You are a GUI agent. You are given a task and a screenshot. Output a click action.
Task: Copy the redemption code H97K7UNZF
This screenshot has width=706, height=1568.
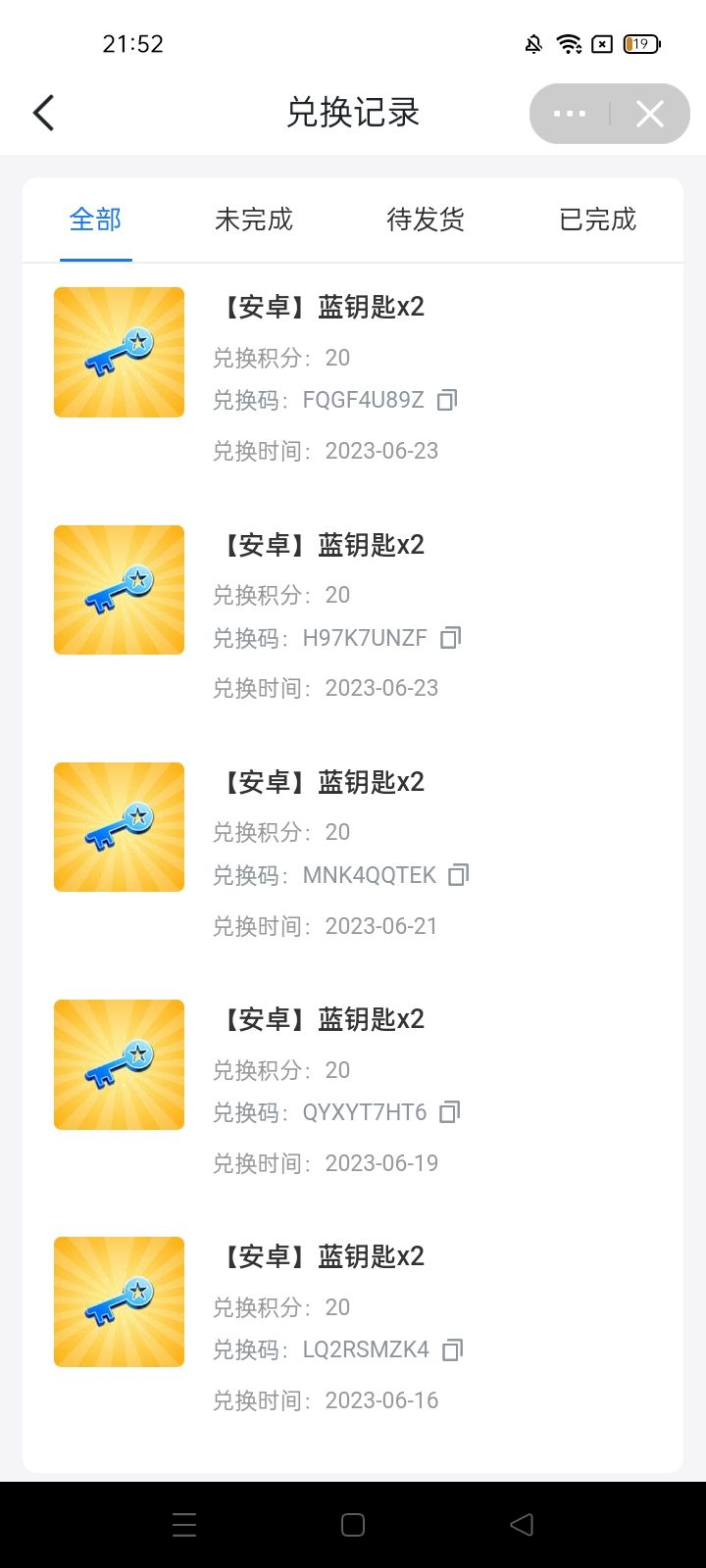(x=450, y=638)
